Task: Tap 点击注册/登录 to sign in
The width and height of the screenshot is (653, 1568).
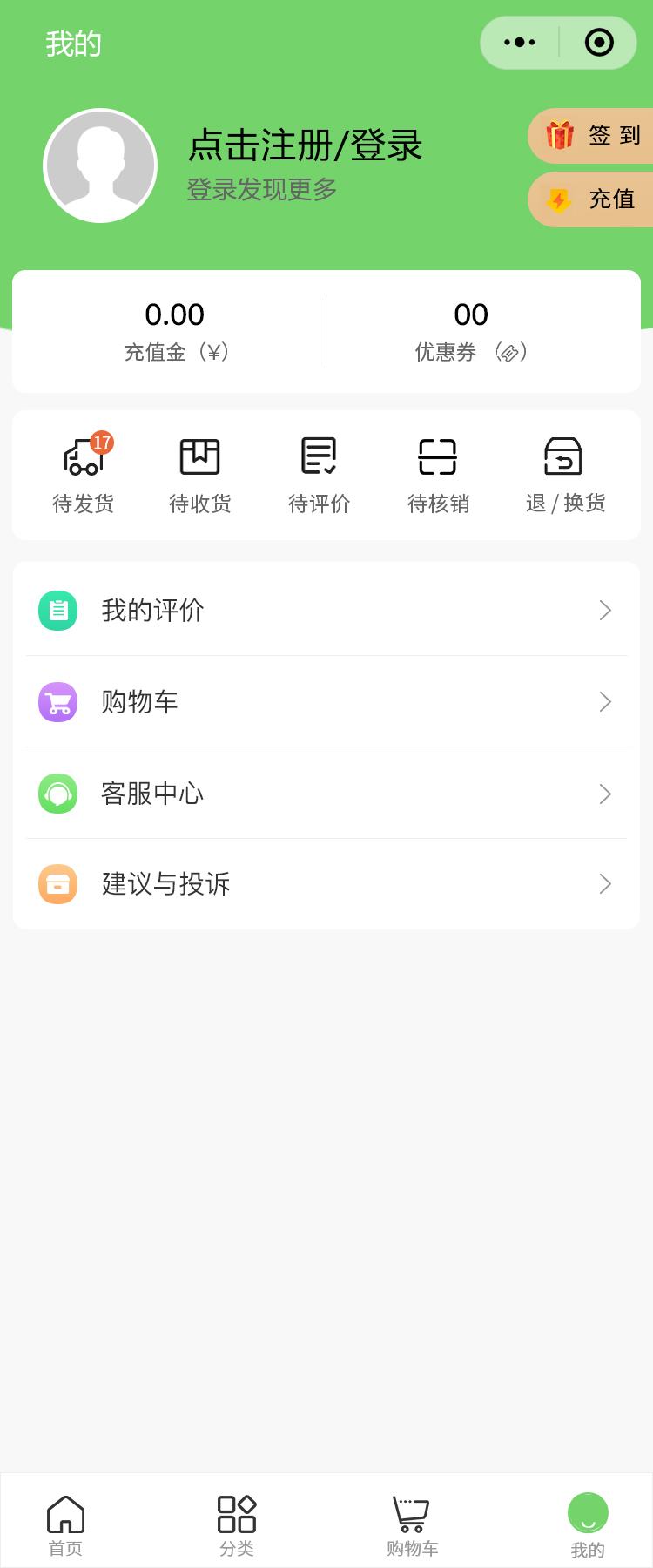Action: (305, 145)
